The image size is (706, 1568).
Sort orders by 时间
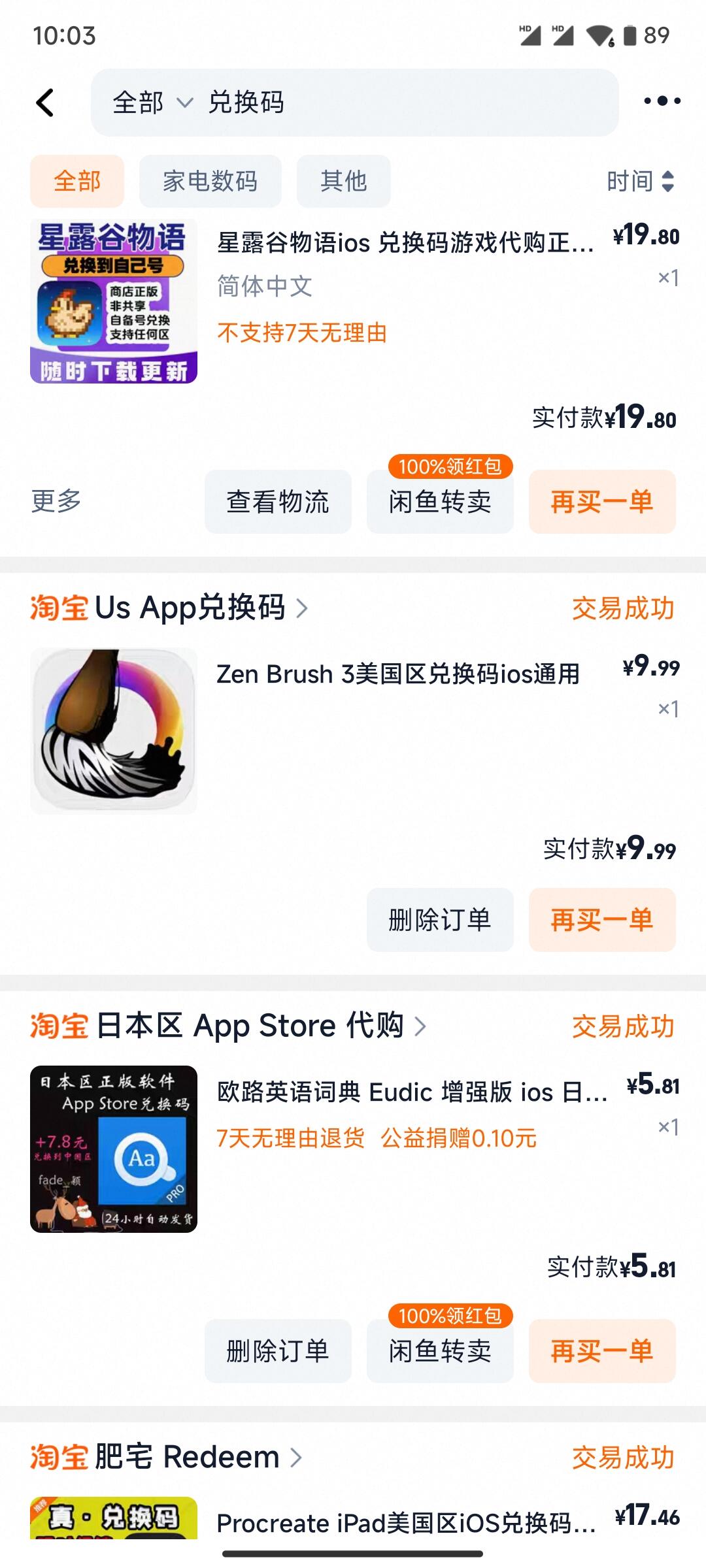click(639, 181)
